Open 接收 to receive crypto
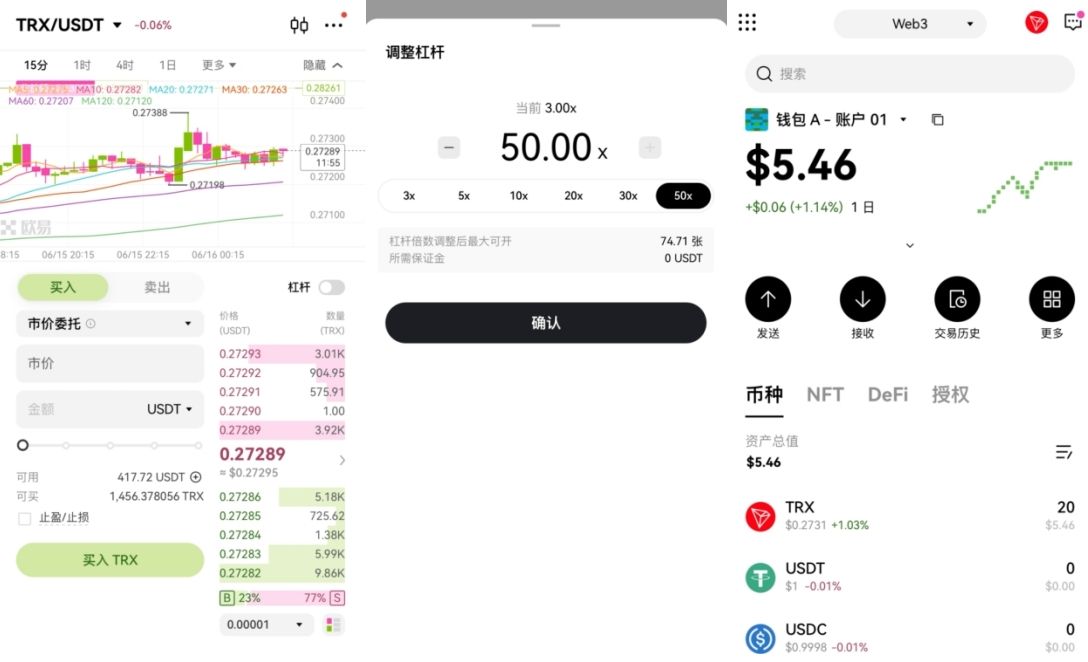This screenshot has height=662, width=1088. (862, 299)
